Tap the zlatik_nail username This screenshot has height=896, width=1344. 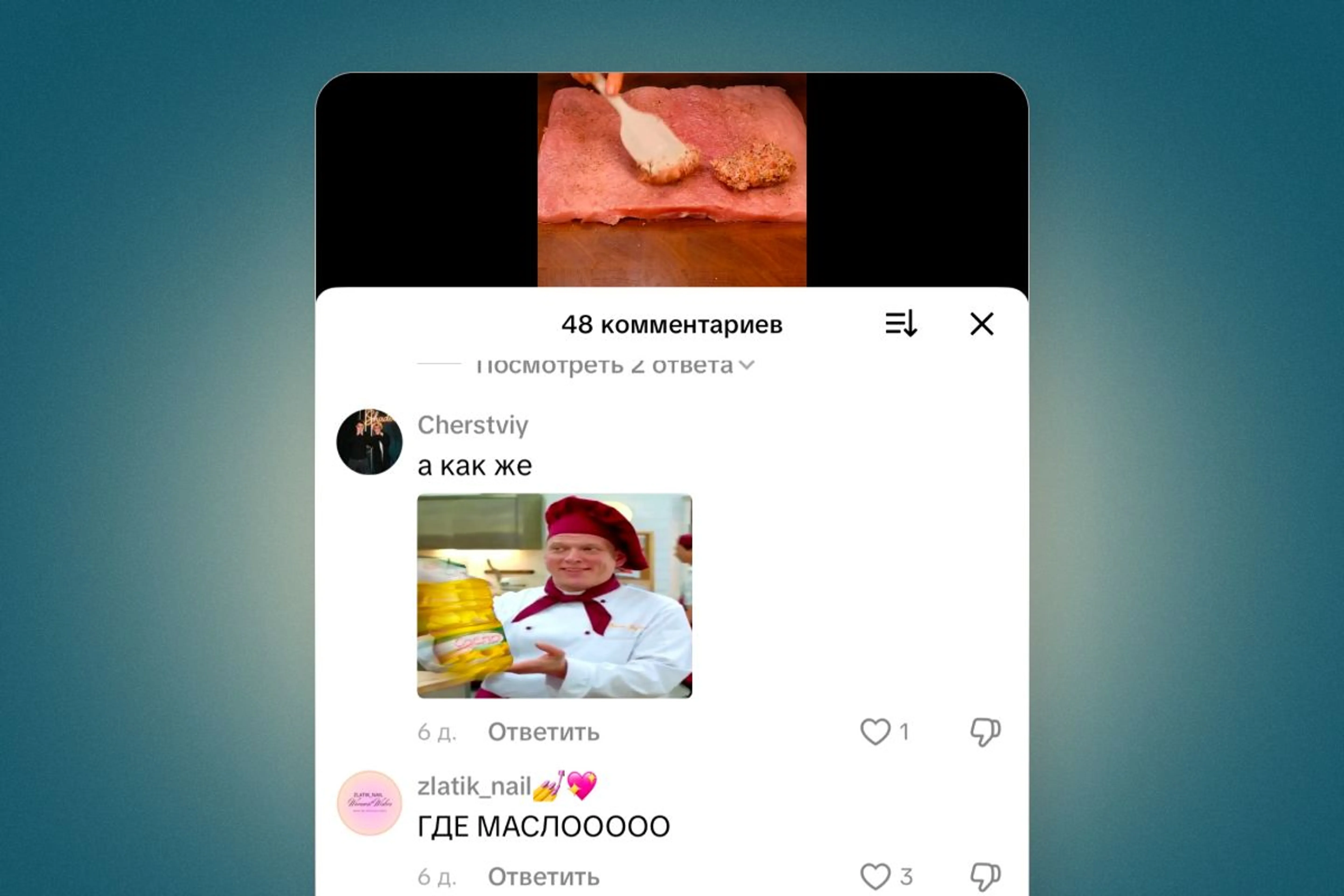(x=474, y=787)
